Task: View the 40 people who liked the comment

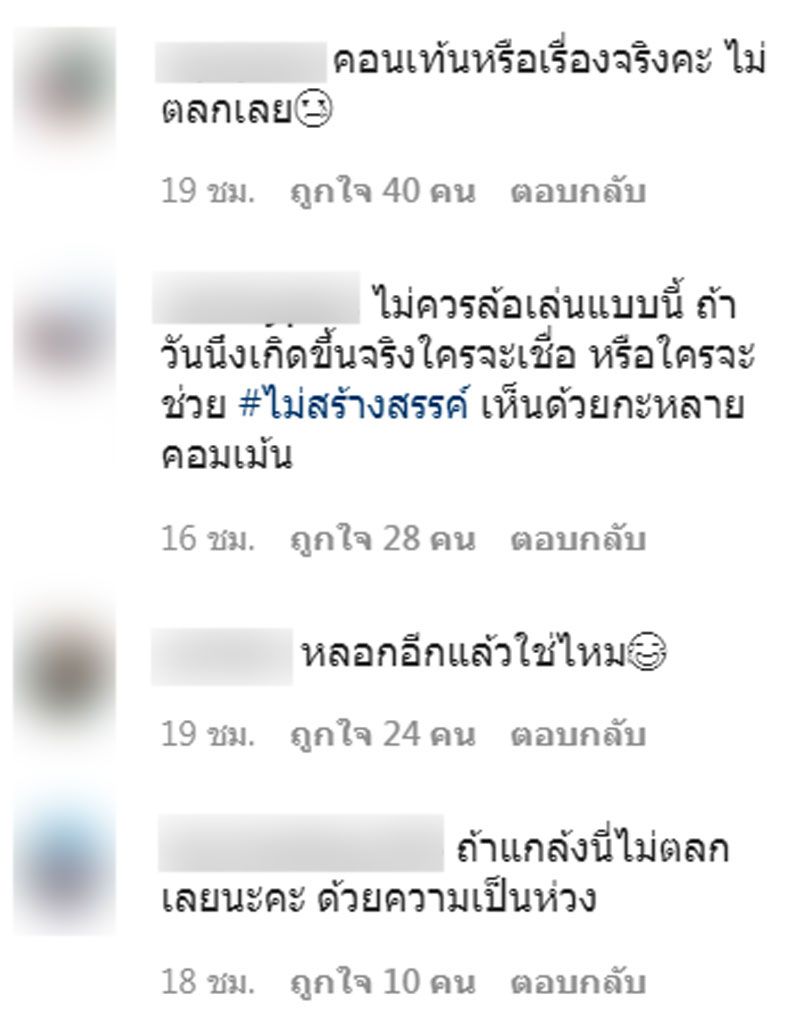Action: pyautogui.click(x=381, y=190)
